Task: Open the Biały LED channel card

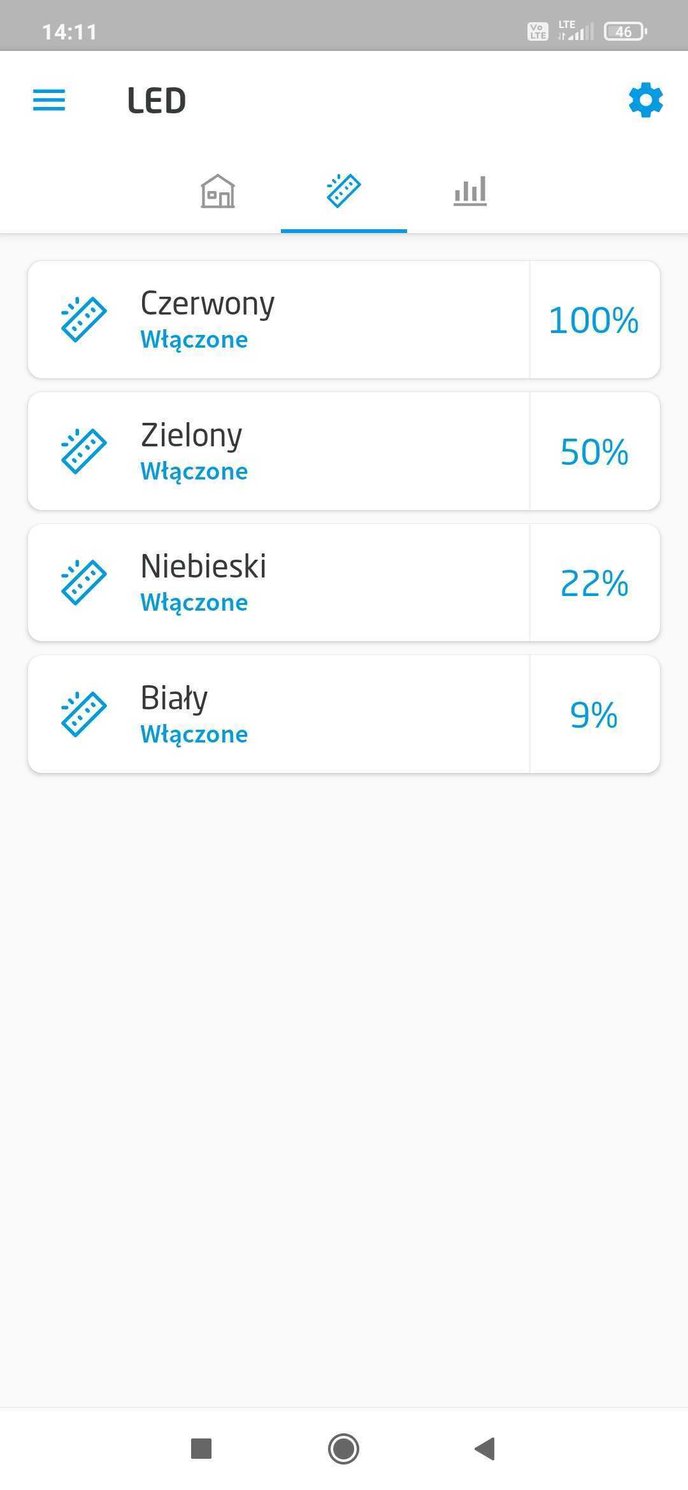Action: (x=278, y=714)
